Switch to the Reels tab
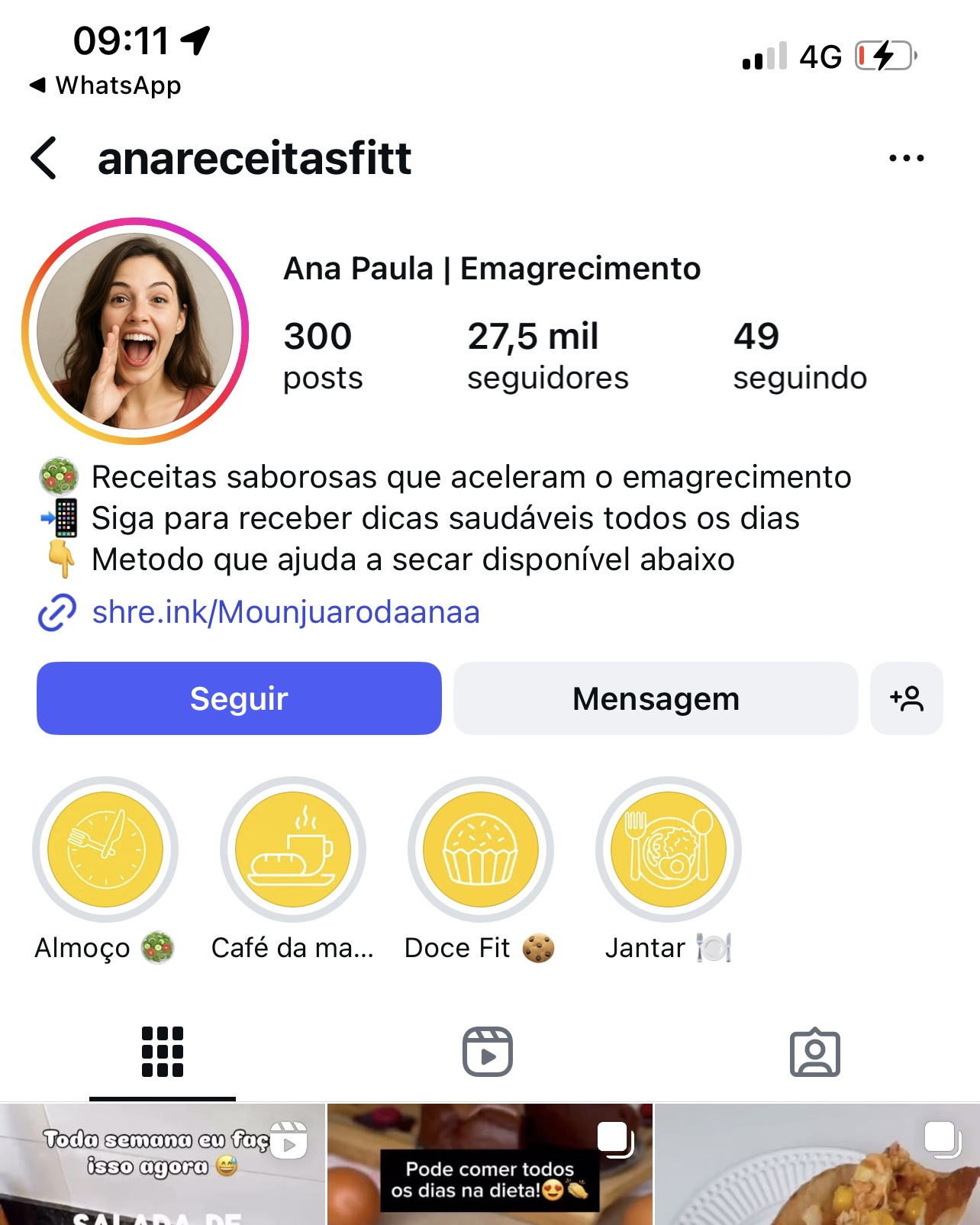The image size is (980, 1225). coord(488,1052)
